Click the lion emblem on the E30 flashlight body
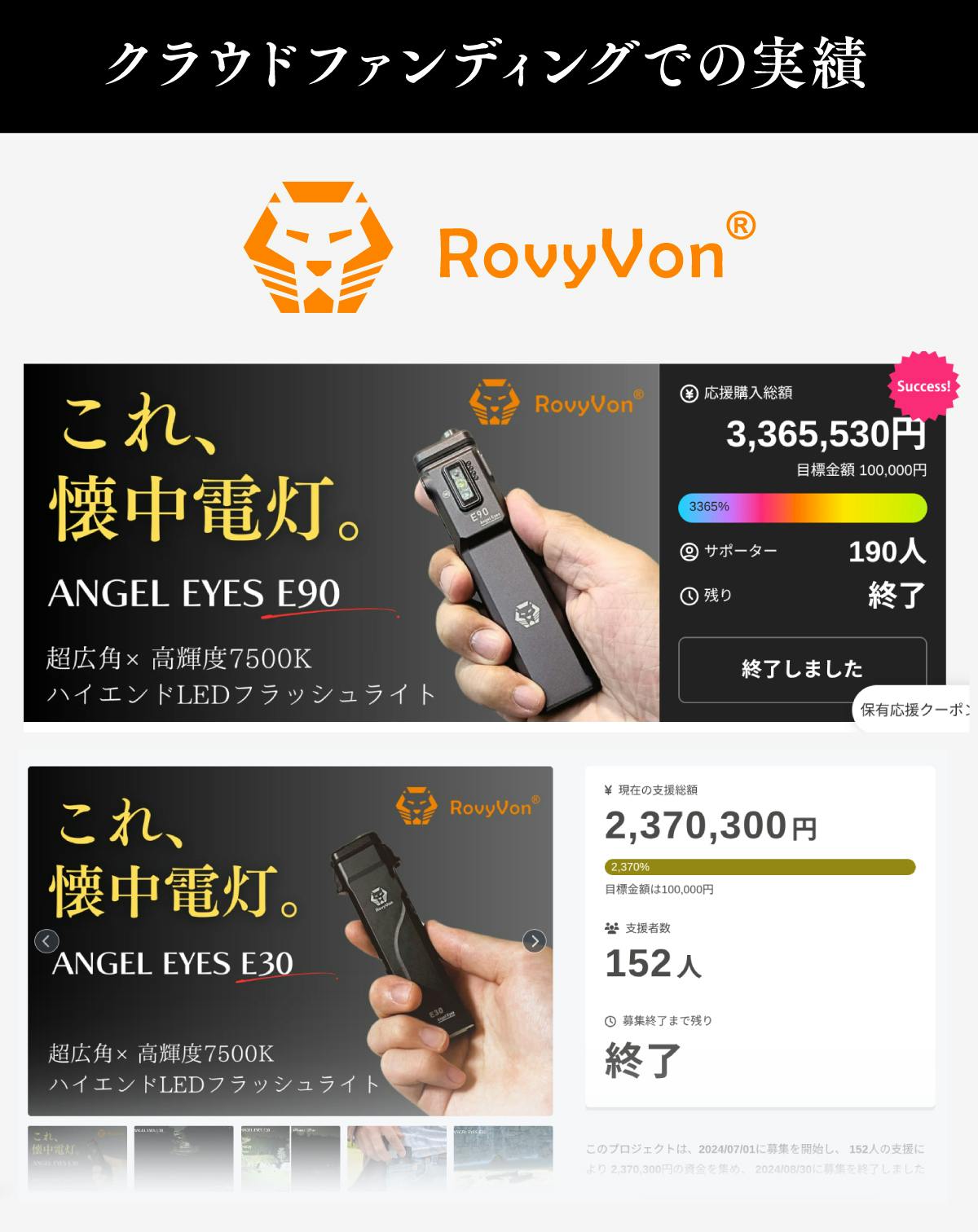The height and width of the screenshot is (1232, 978). pyautogui.click(x=380, y=895)
